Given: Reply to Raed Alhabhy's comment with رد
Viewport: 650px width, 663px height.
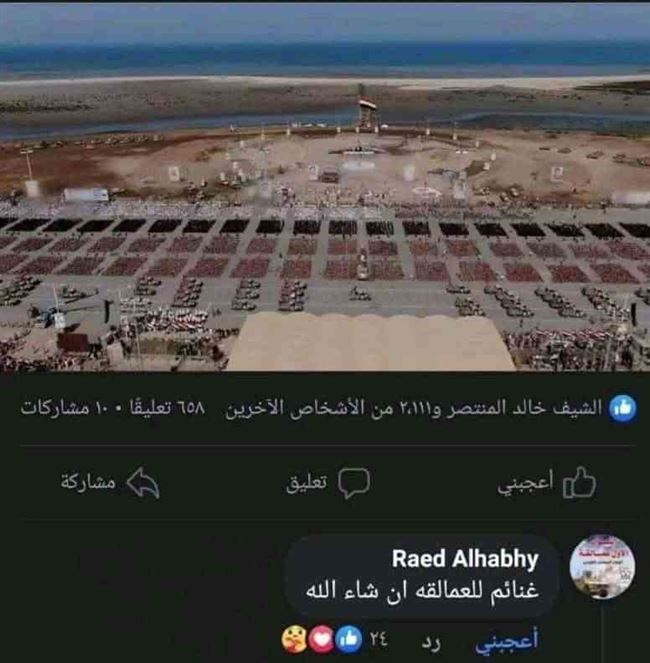Looking at the screenshot, I should pyautogui.click(x=431, y=640).
